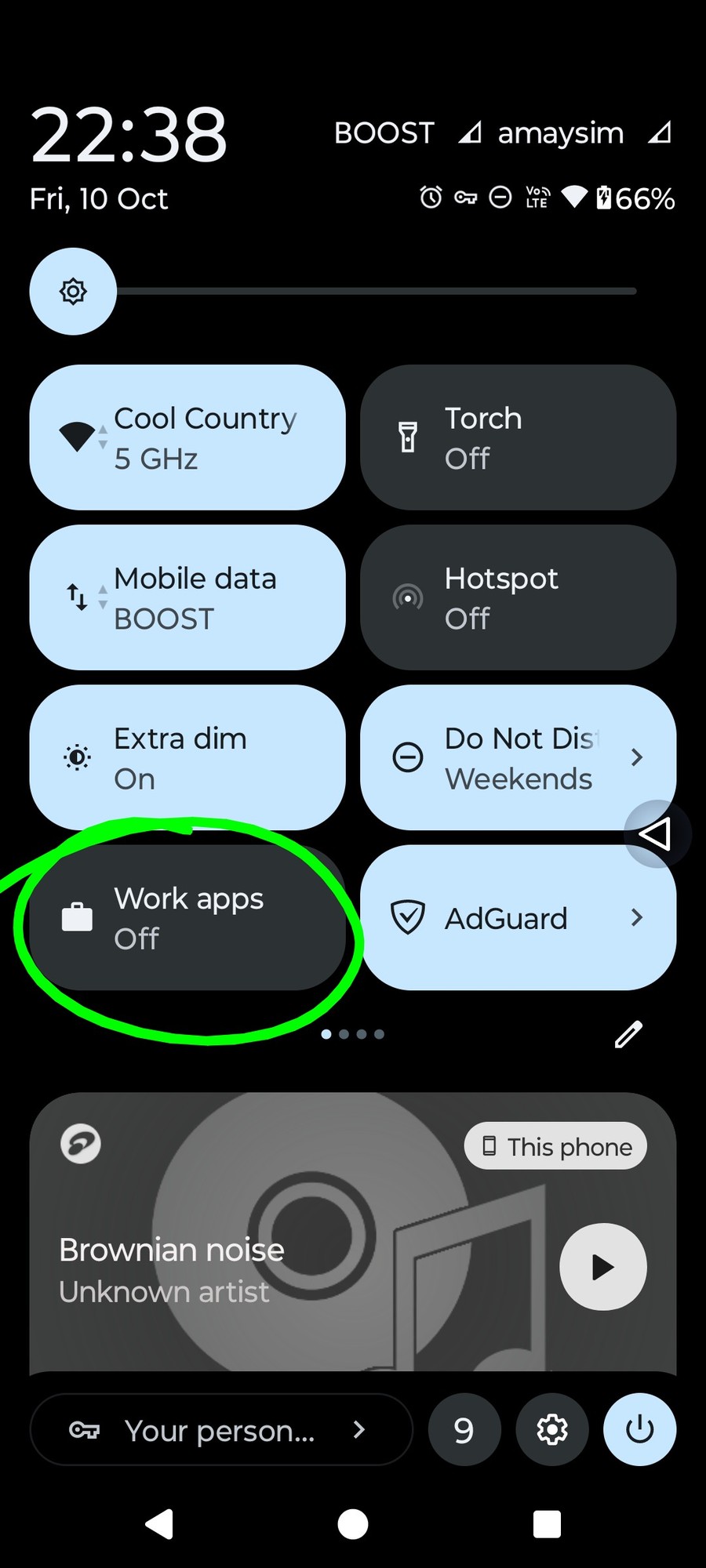Image resolution: width=706 pixels, height=1568 pixels.
Task: Show the 9 active apps
Action: (x=464, y=1430)
